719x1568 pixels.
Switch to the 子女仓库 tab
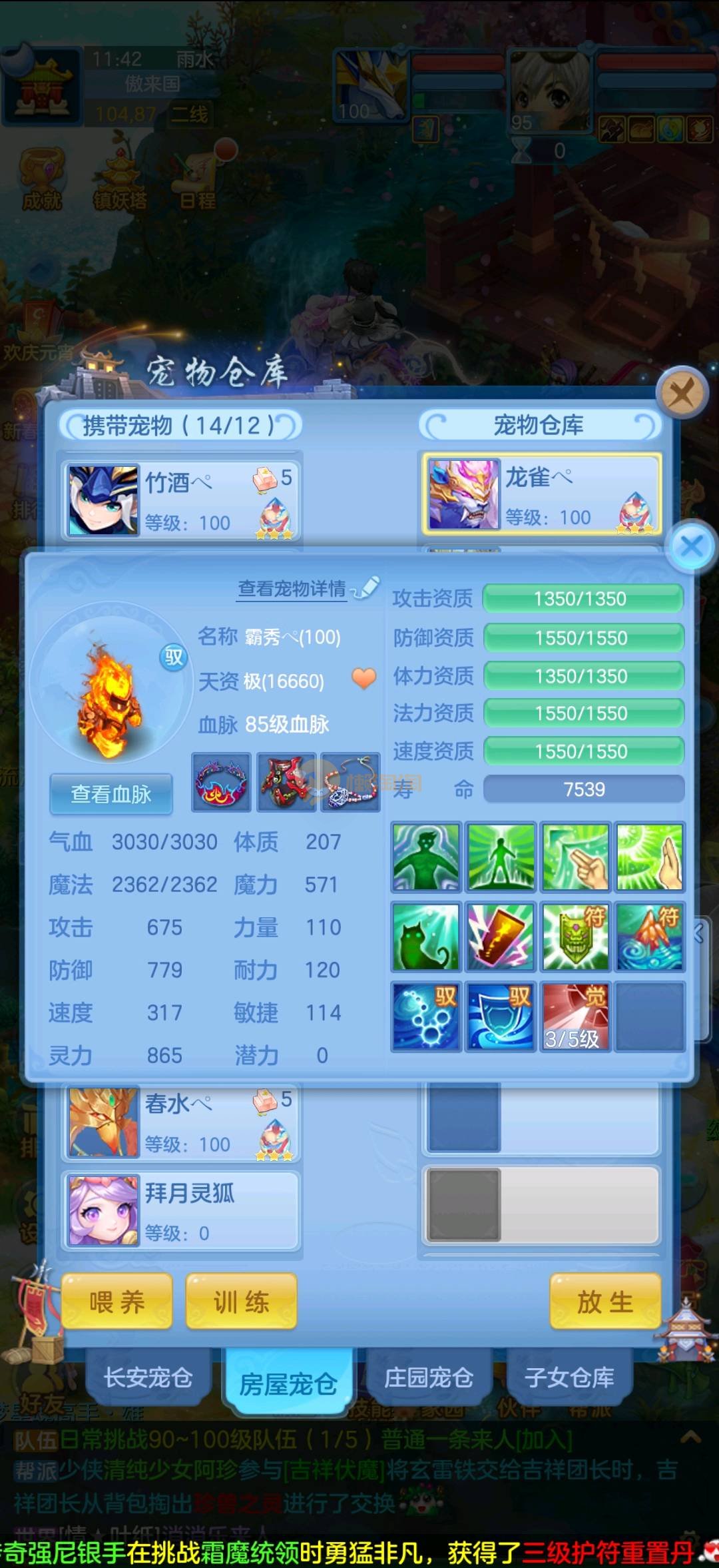pos(569,1377)
